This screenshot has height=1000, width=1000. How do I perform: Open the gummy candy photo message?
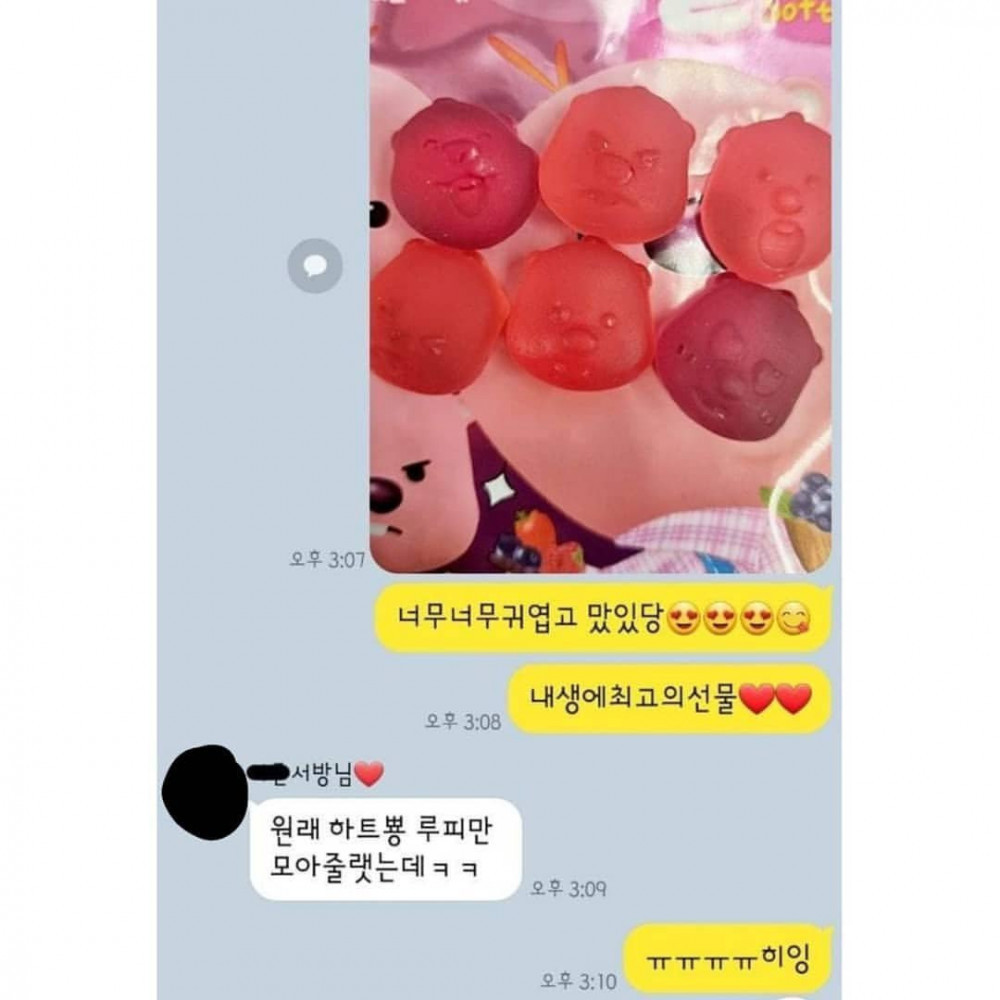pos(600,290)
